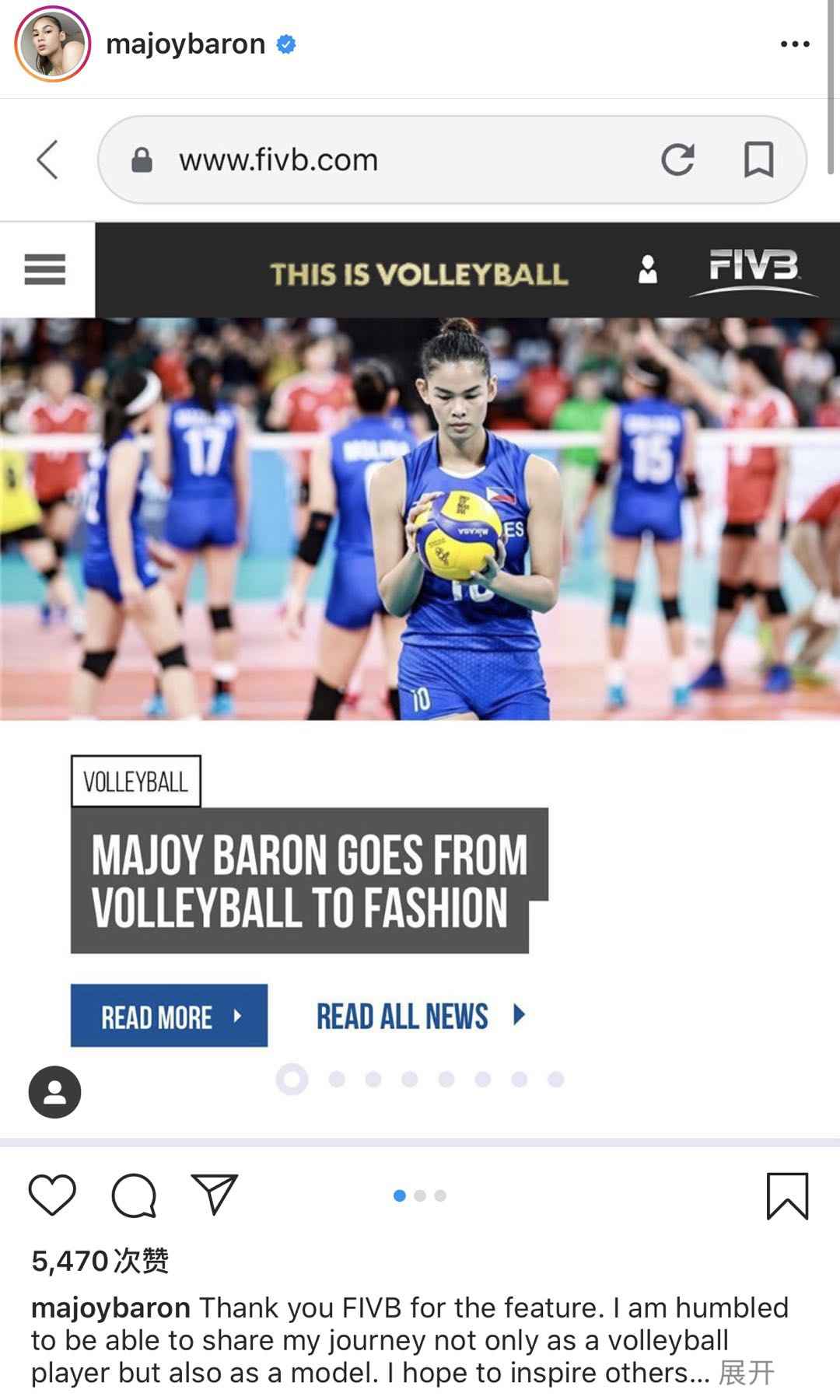
Task: Select the third carousel dot under the banner
Action: (373, 1080)
